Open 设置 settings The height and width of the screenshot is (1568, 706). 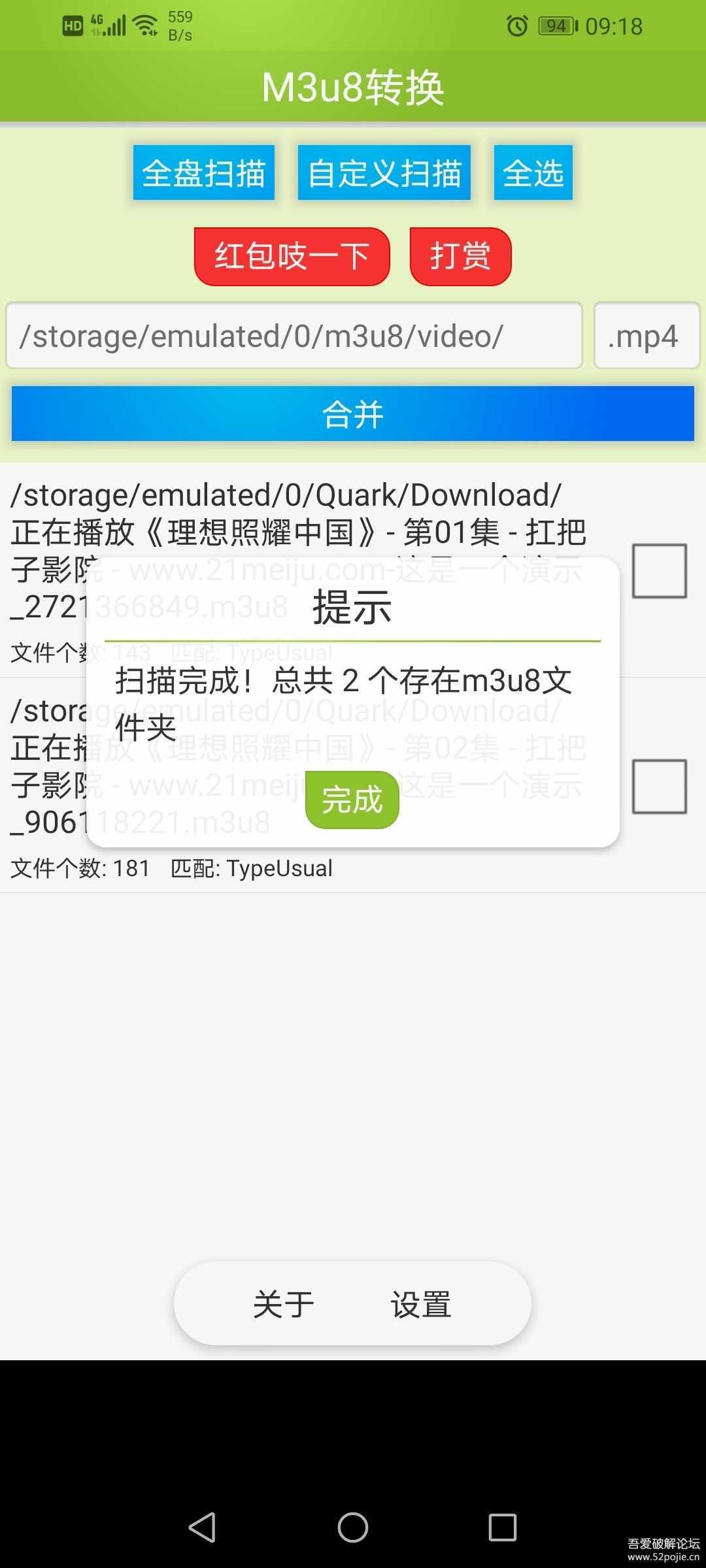coord(421,1304)
